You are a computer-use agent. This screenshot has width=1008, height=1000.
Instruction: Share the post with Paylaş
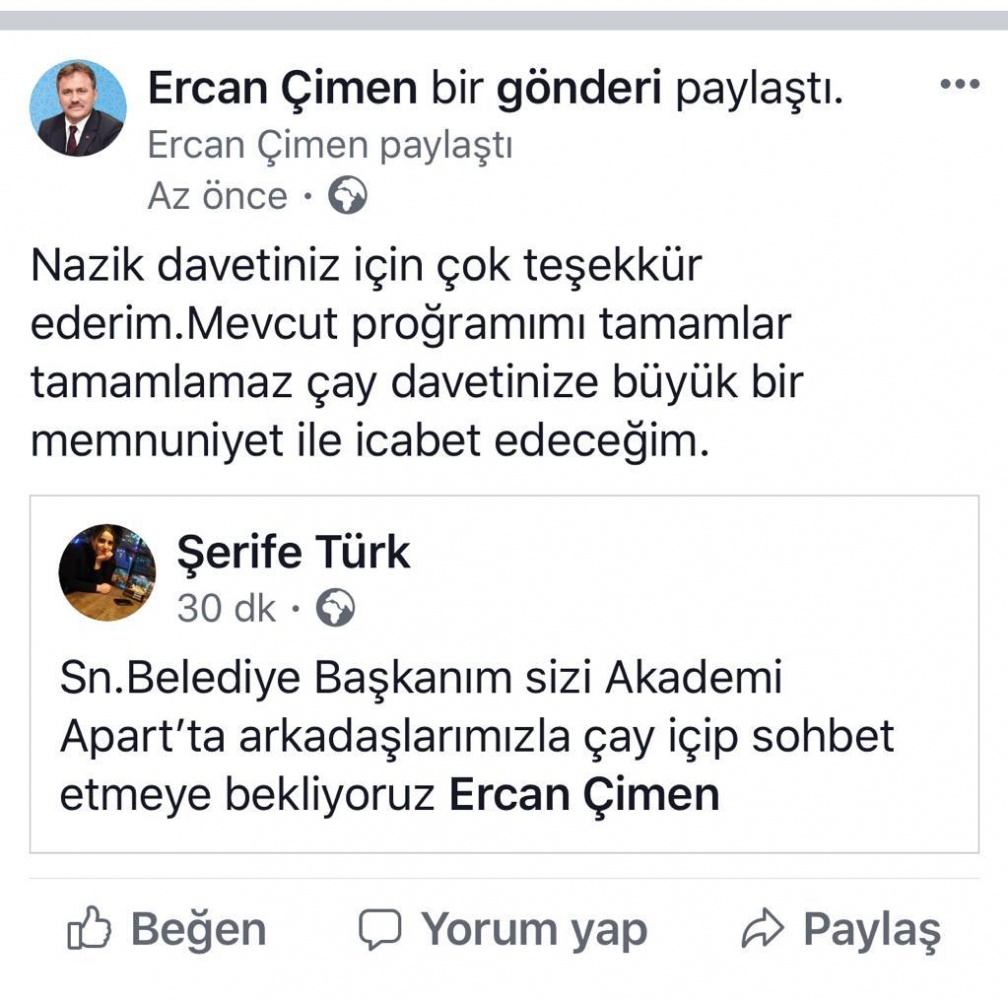click(x=840, y=930)
